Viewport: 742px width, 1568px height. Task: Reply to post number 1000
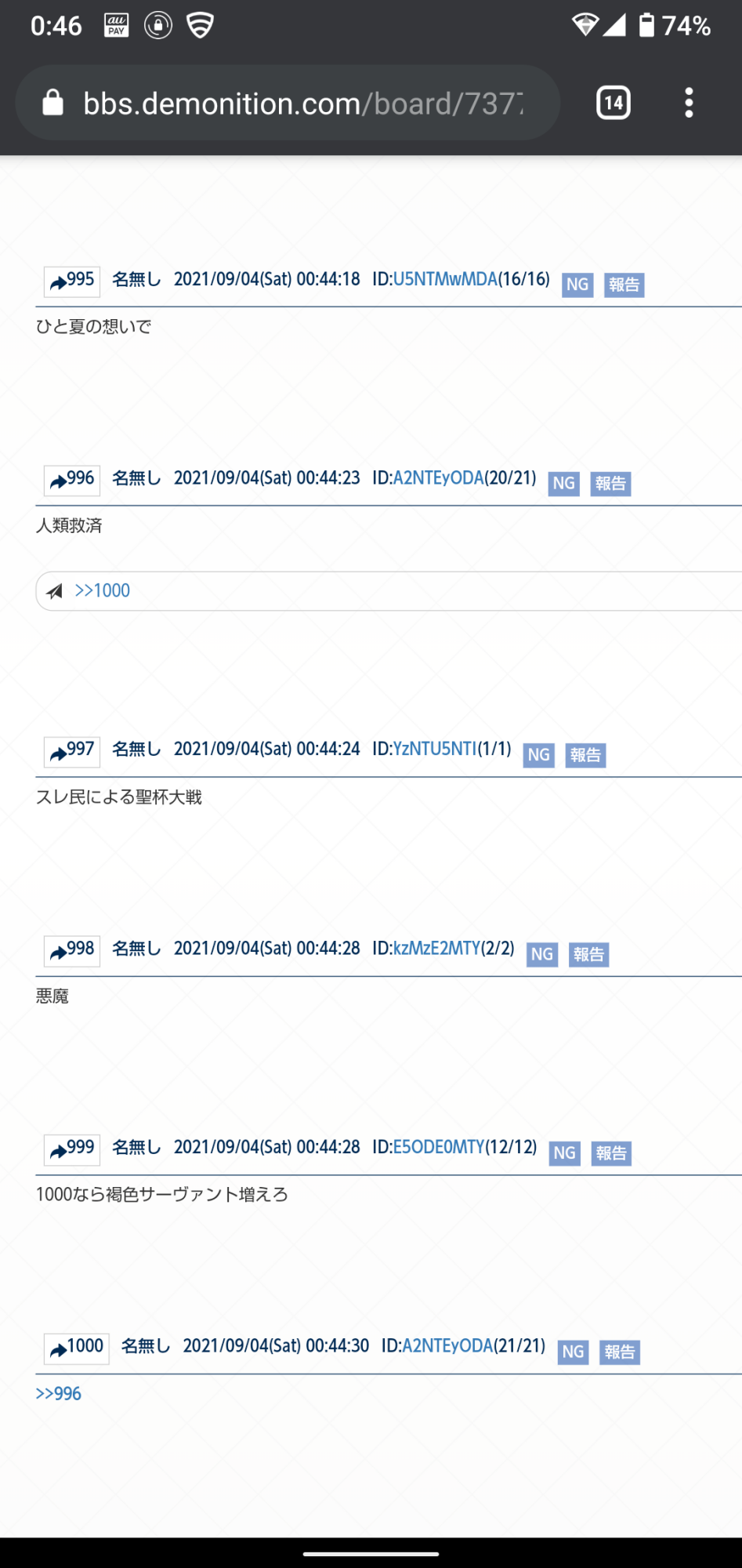click(x=77, y=1348)
